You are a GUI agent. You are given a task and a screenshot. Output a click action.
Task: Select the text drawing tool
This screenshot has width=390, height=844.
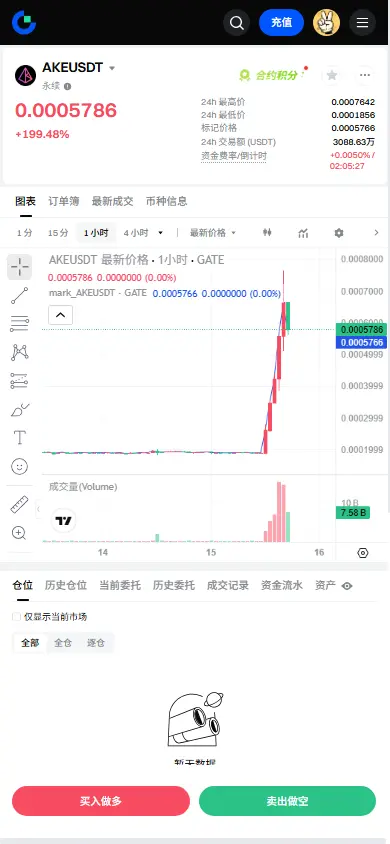pos(19,438)
